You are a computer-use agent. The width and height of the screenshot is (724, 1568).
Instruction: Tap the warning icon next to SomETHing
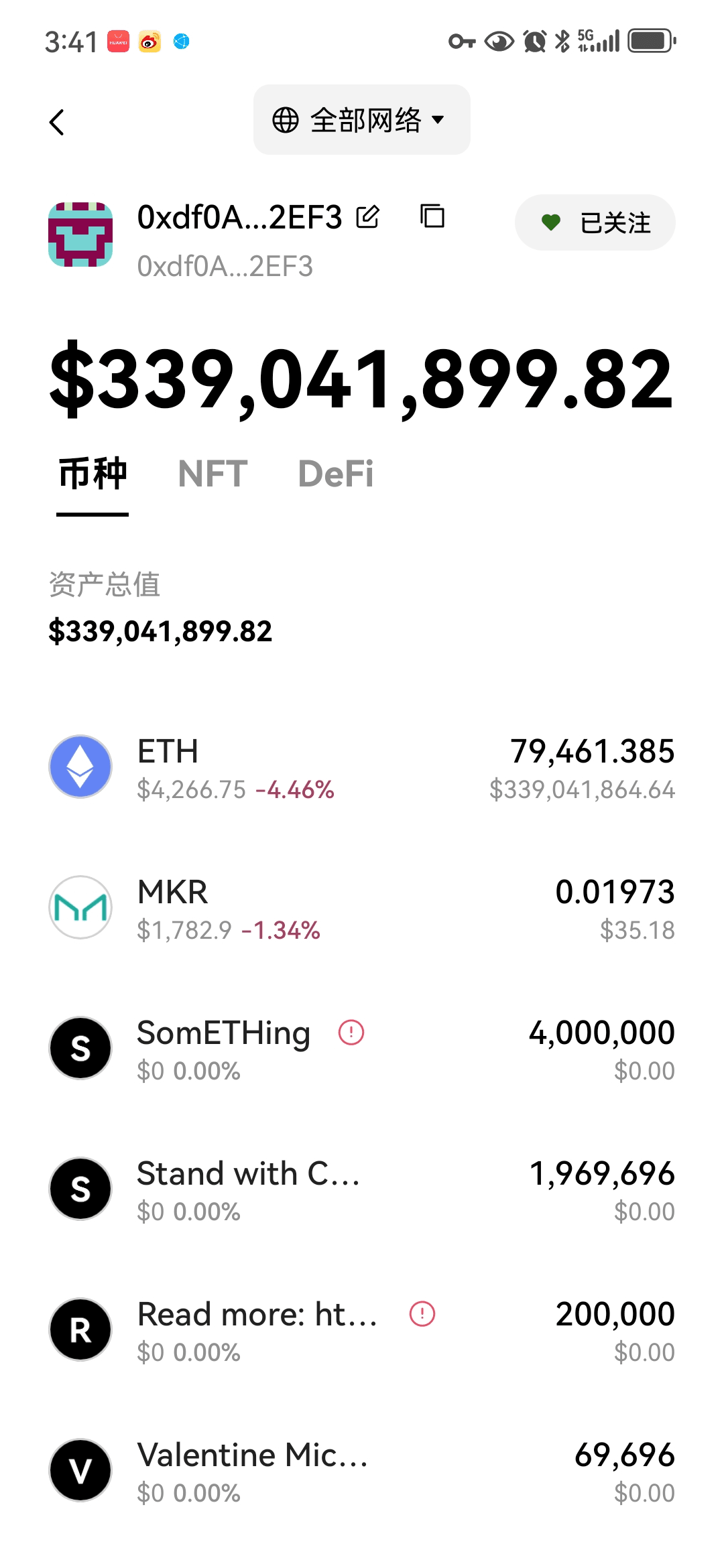coord(351,1033)
